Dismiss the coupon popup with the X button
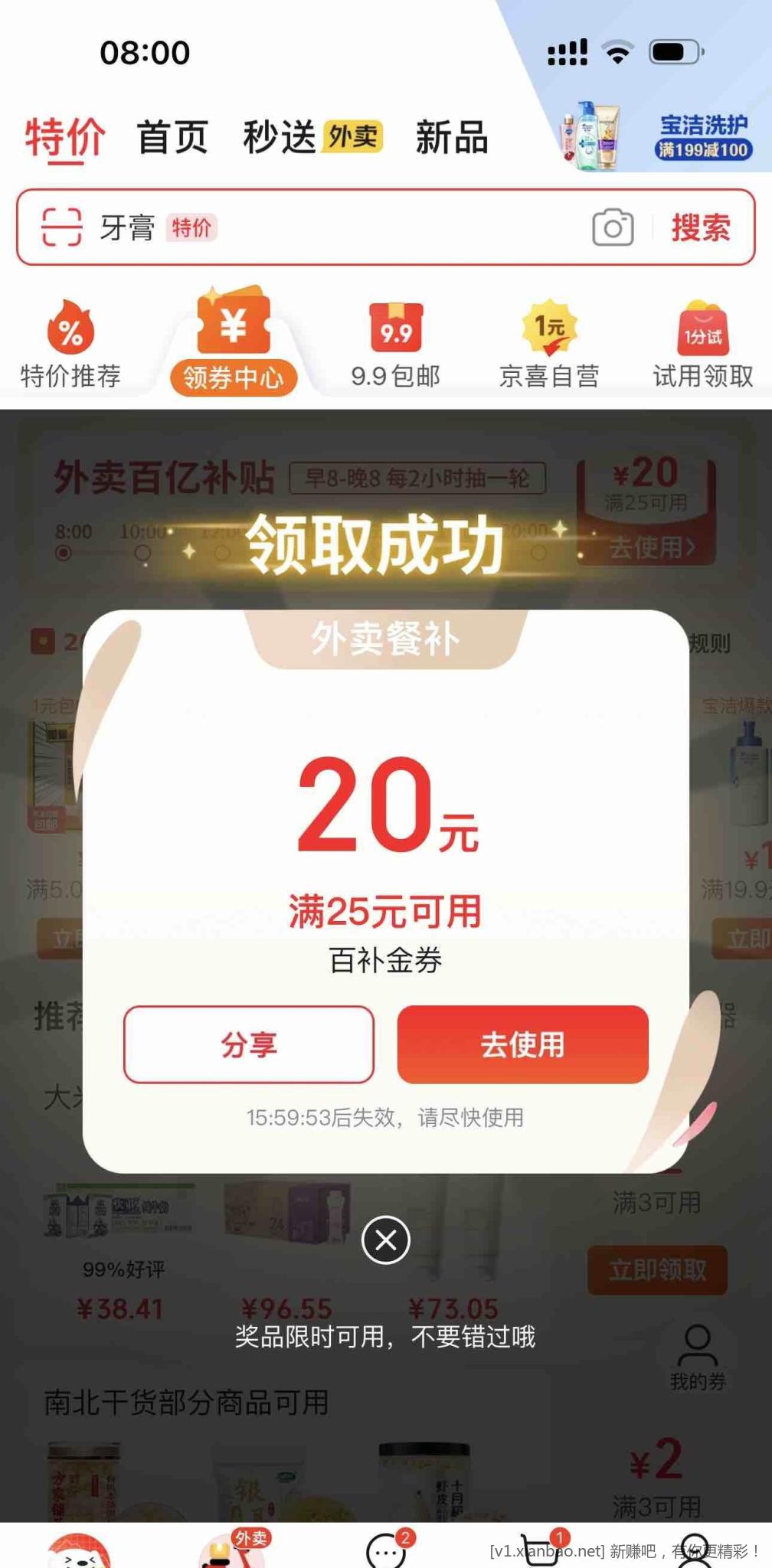The width and height of the screenshot is (772, 1568). 385,1240
